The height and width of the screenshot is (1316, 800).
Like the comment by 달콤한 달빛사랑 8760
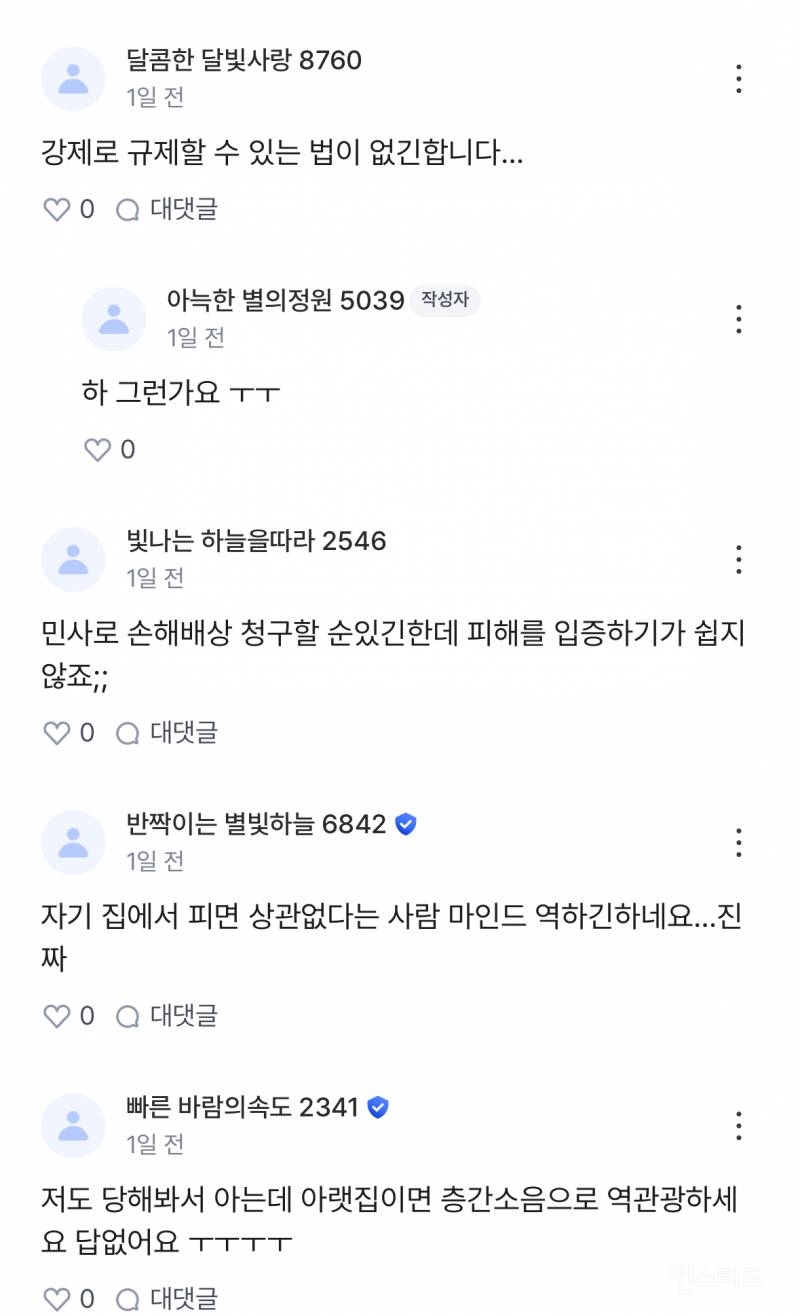pos(55,208)
